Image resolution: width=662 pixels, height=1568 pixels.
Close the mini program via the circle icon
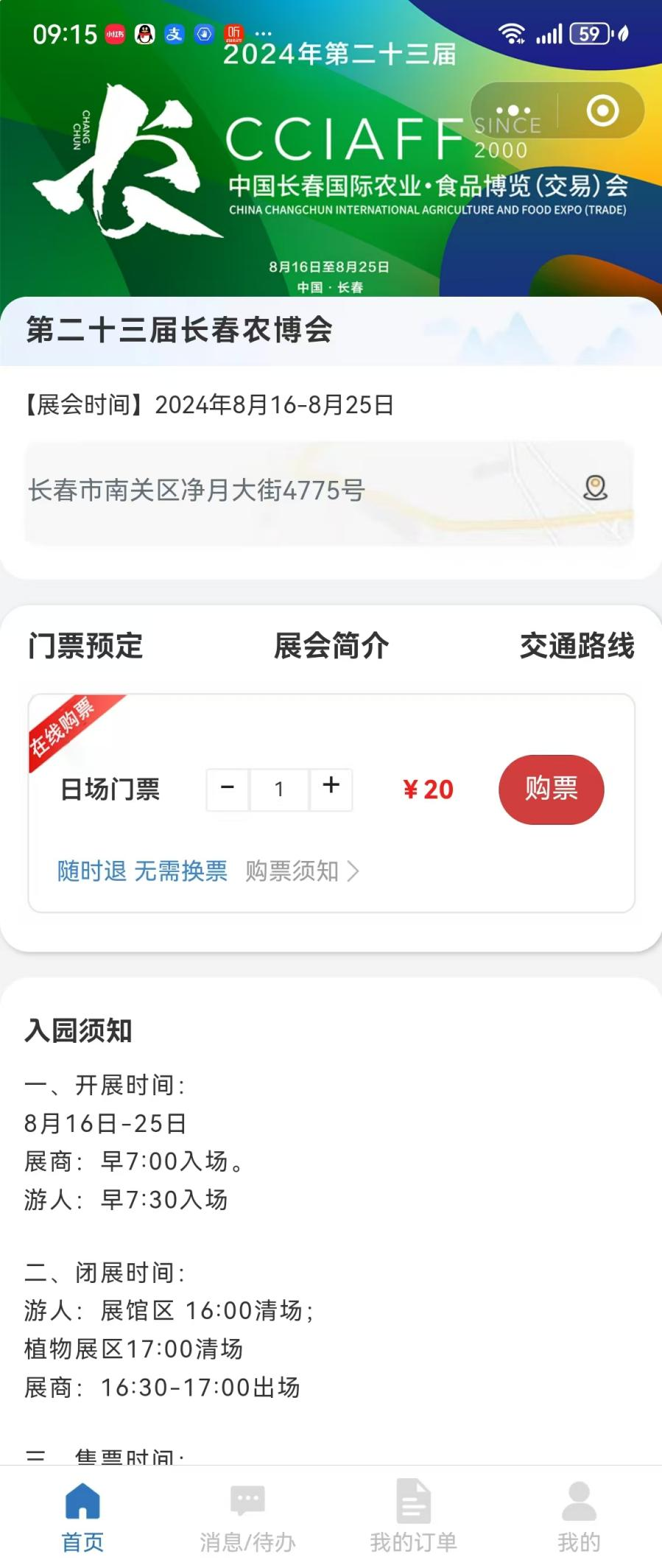[x=602, y=110]
